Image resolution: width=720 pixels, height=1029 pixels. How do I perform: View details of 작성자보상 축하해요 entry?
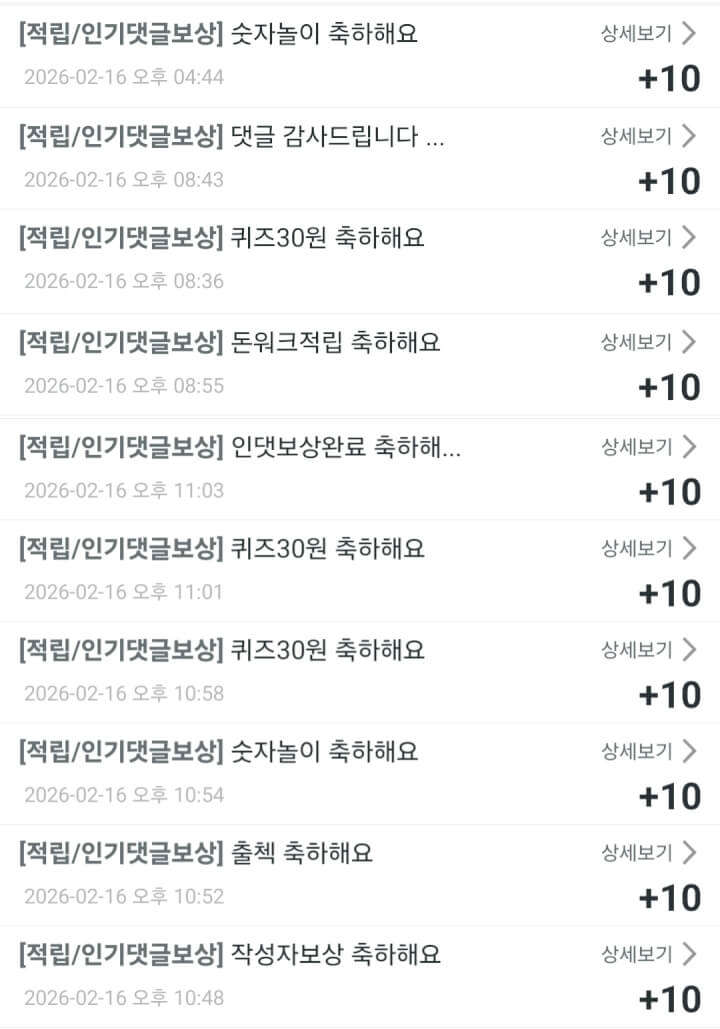[648, 955]
